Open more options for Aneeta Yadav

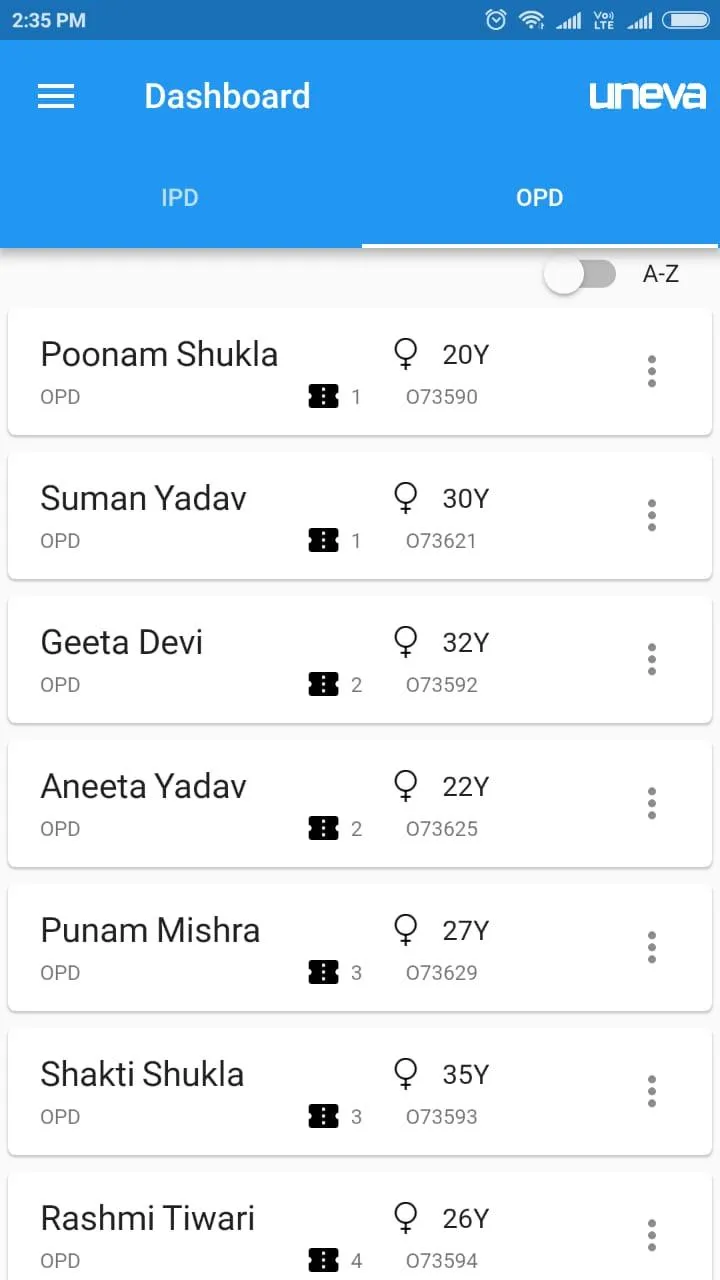tap(652, 803)
